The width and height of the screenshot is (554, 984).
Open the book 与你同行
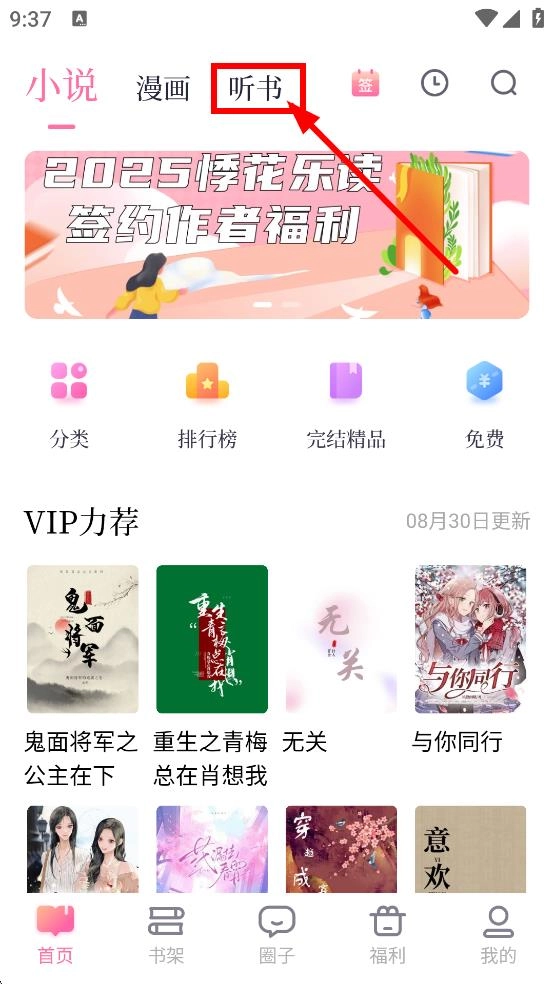click(470, 659)
